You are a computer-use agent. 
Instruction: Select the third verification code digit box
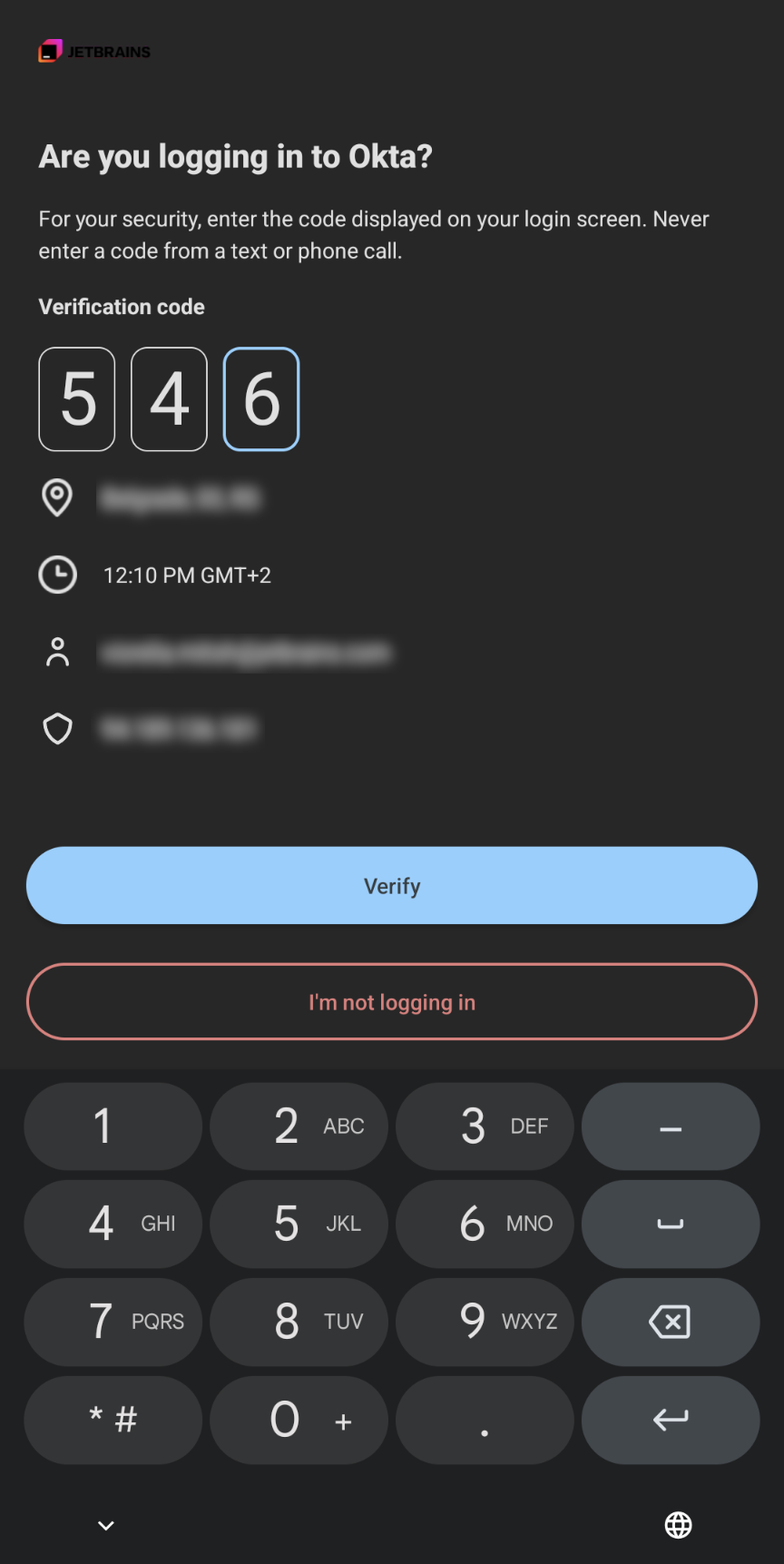tap(260, 399)
